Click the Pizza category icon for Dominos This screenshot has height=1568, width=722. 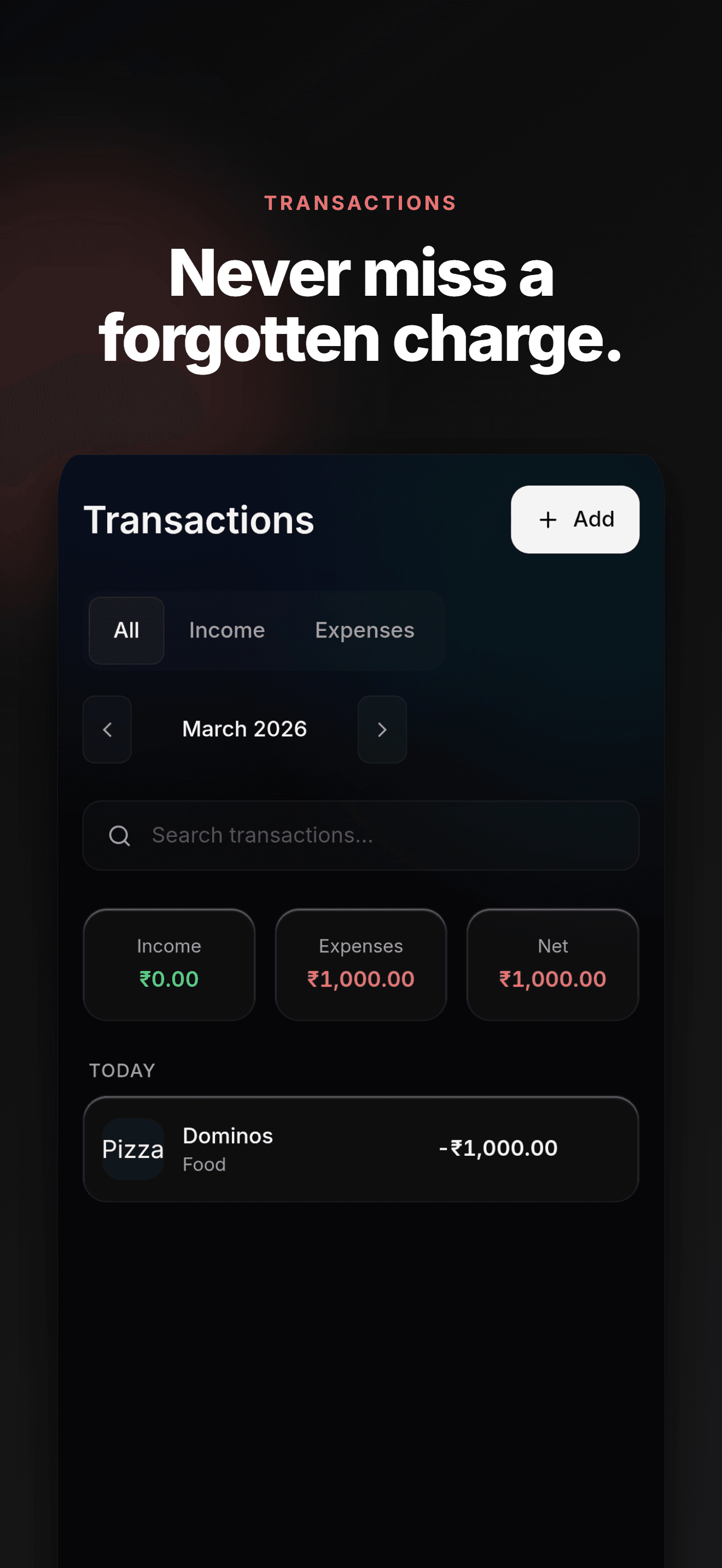[x=133, y=1148]
